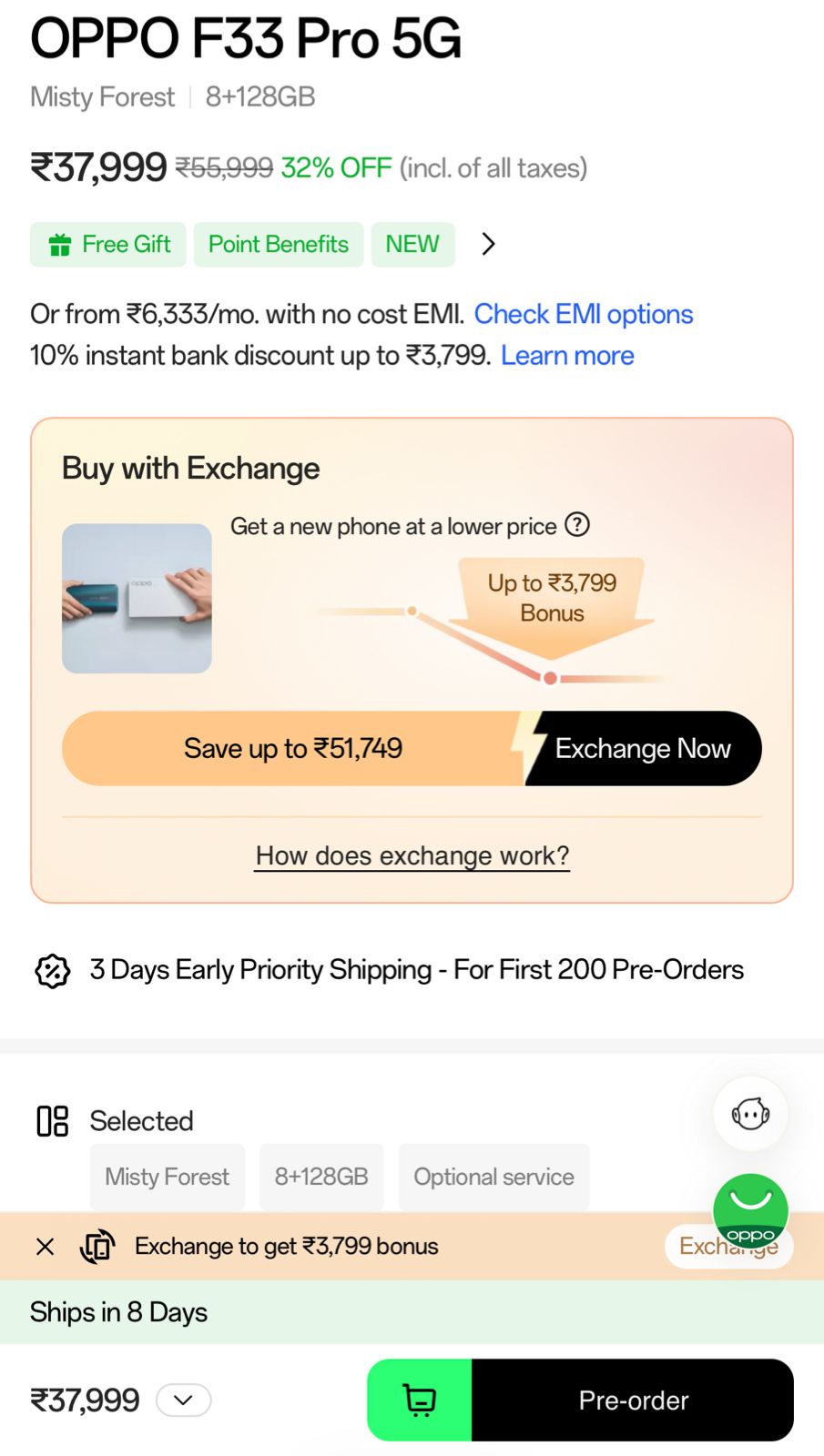Image resolution: width=824 pixels, height=1456 pixels.
Task: Tap the Exchange Now button
Action: [x=642, y=748]
